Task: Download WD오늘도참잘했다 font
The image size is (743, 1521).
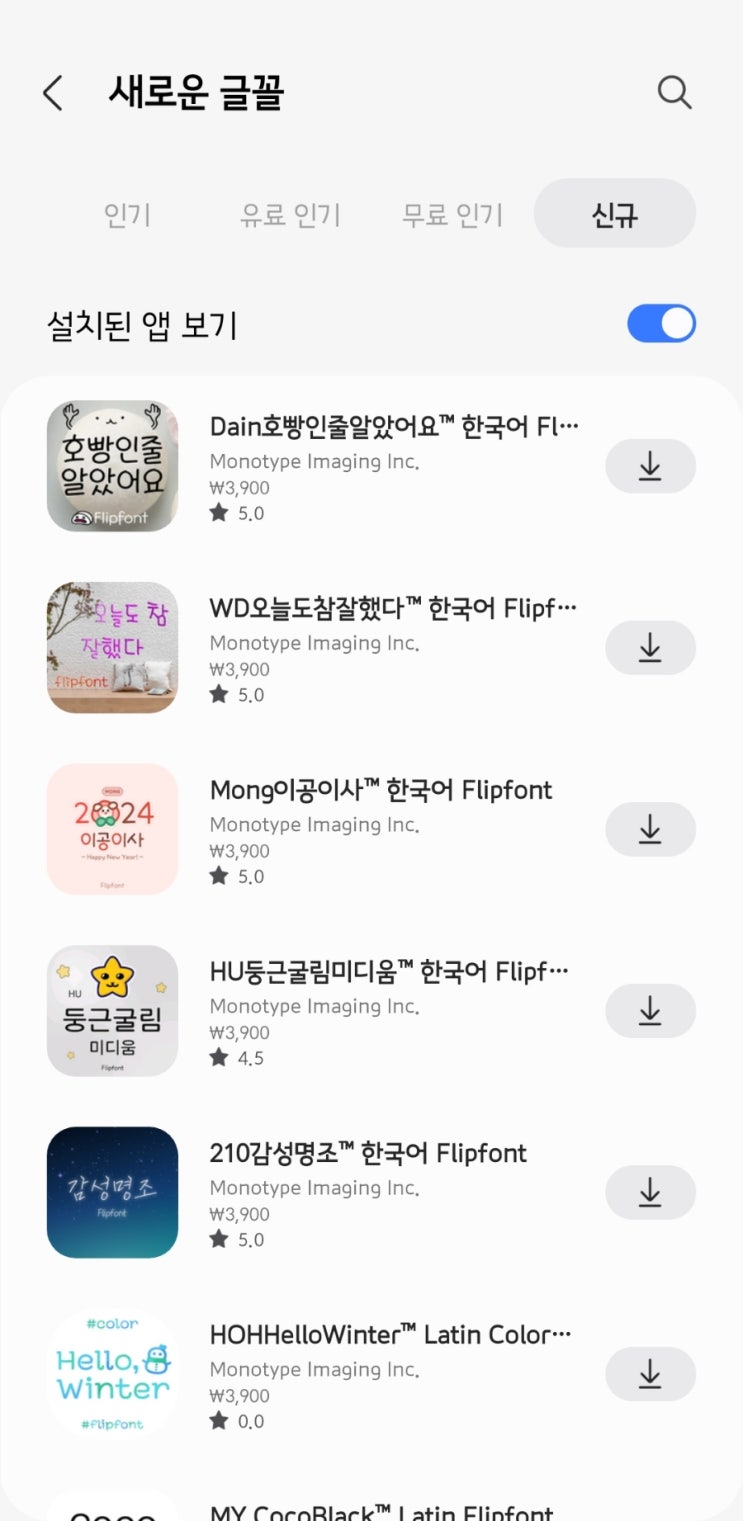Action: click(650, 648)
